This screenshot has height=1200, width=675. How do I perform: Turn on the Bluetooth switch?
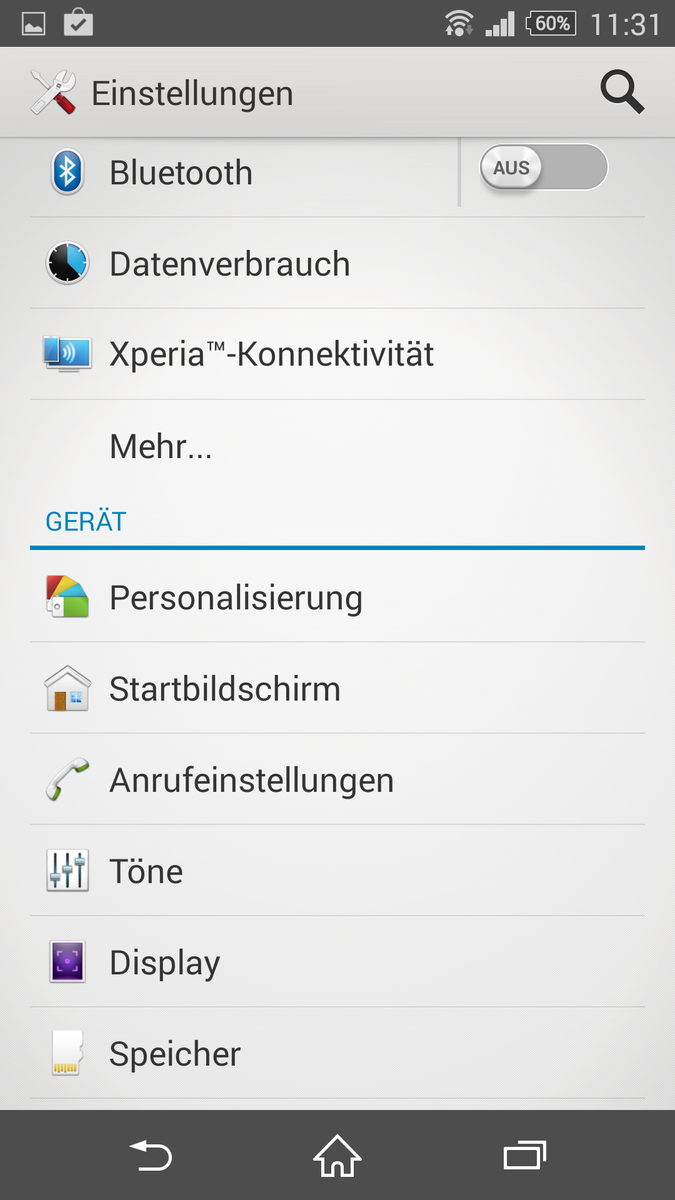(543, 168)
